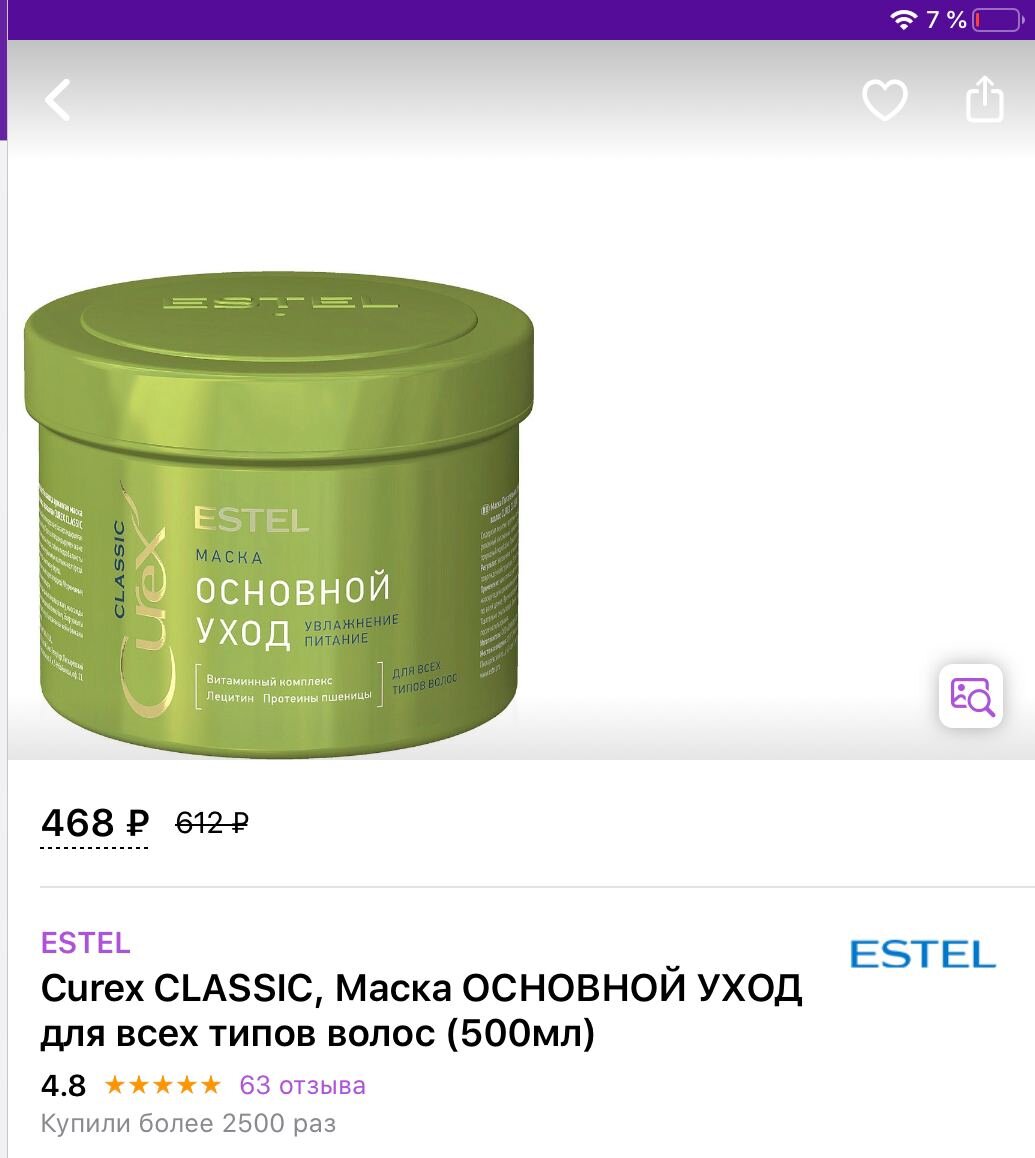
Task: Show price details for 468 ₽
Action: click(94, 824)
